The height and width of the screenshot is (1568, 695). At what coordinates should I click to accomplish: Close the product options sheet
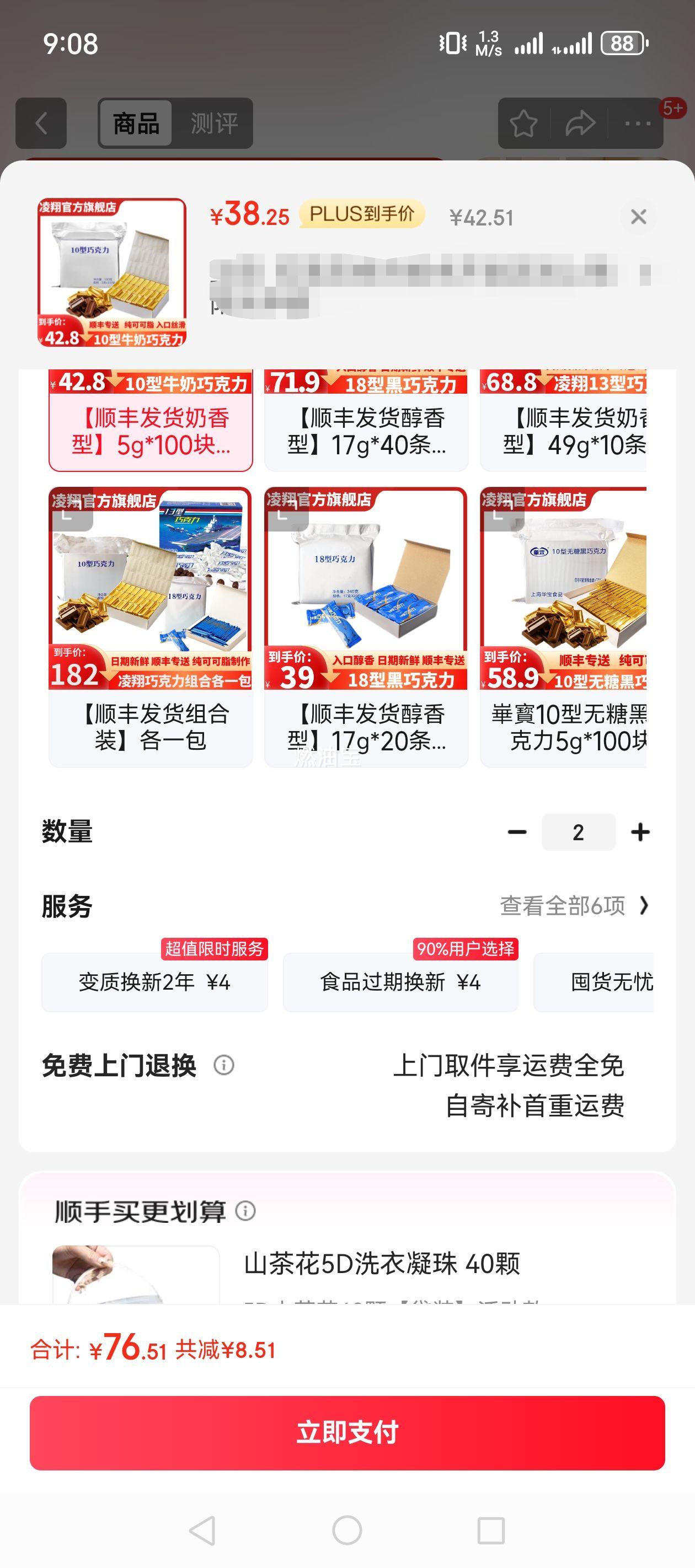pyautogui.click(x=638, y=217)
